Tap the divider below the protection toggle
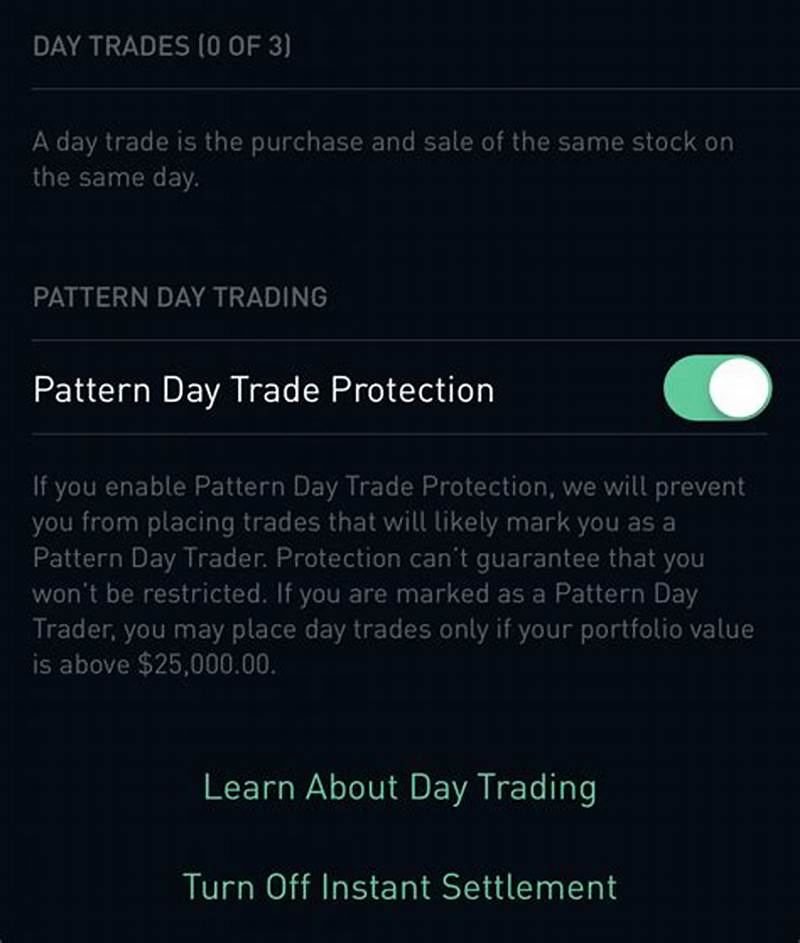 click(x=400, y=435)
